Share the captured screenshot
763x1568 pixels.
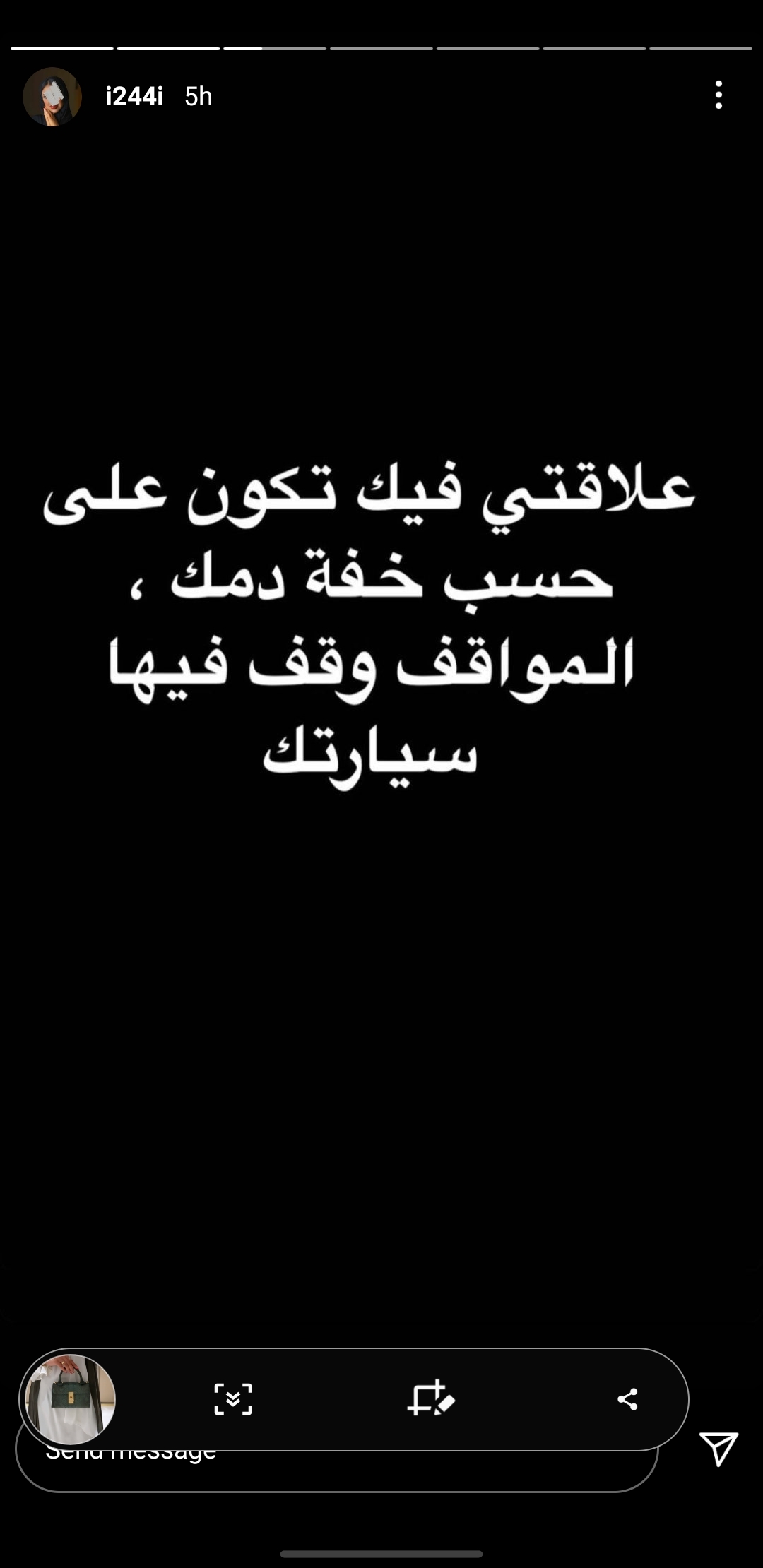coord(627,1399)
